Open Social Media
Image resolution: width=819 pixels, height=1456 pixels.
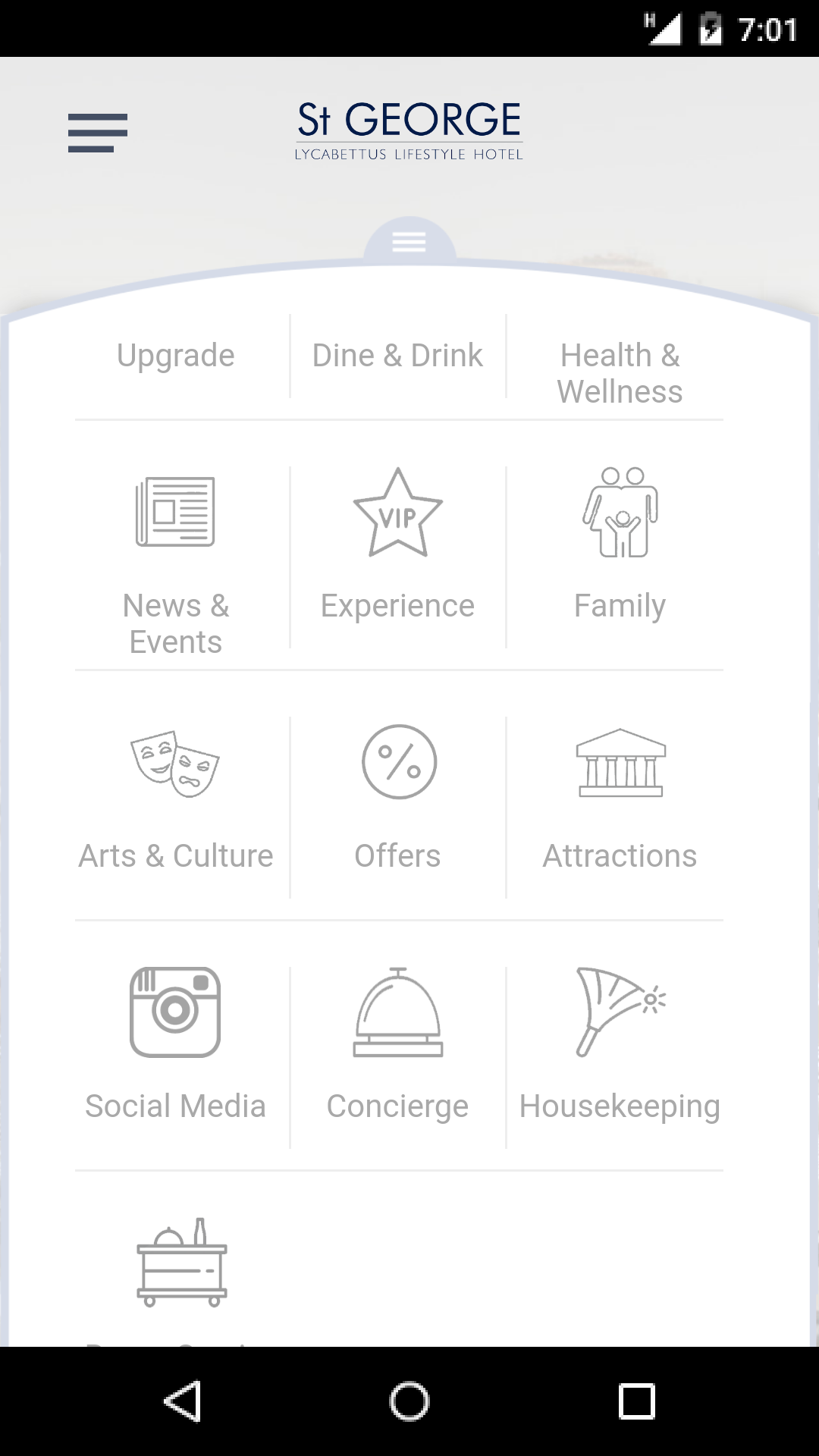click(x=176, y=1046)
